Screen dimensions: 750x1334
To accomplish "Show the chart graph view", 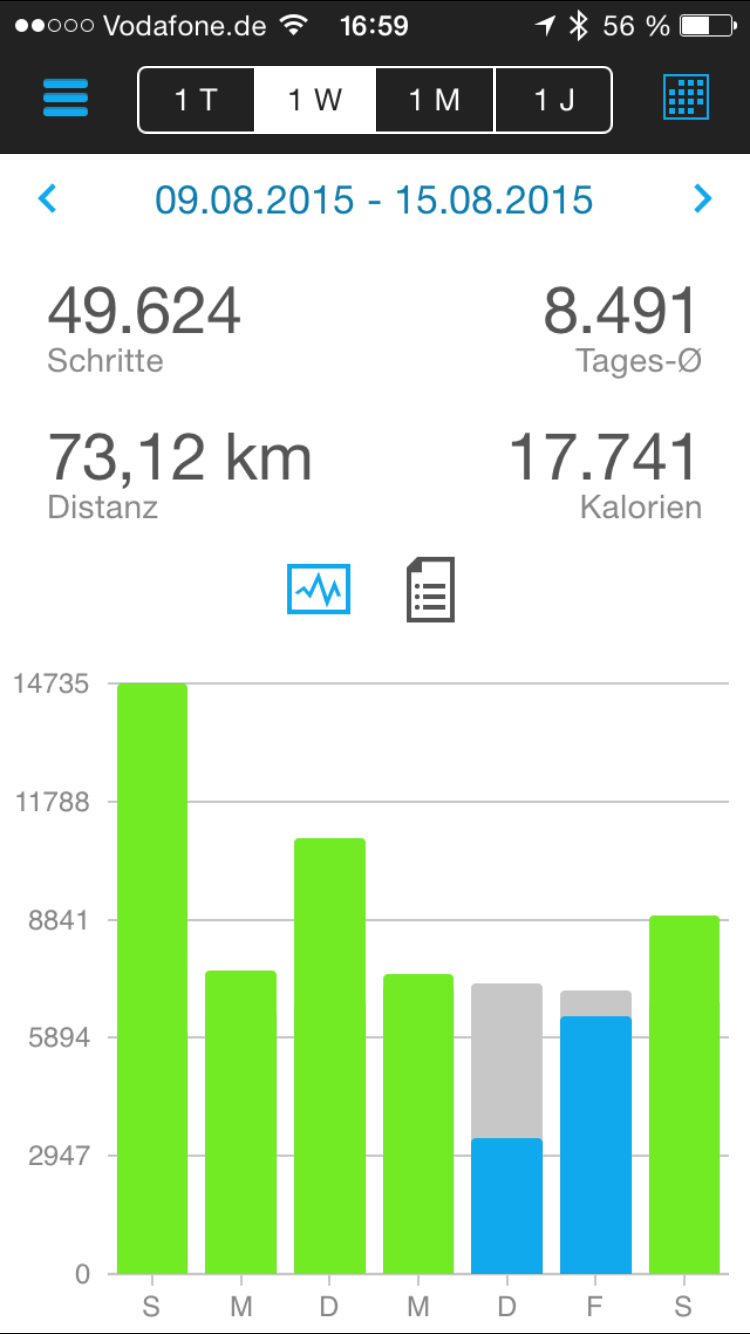I will pos(319,589).
